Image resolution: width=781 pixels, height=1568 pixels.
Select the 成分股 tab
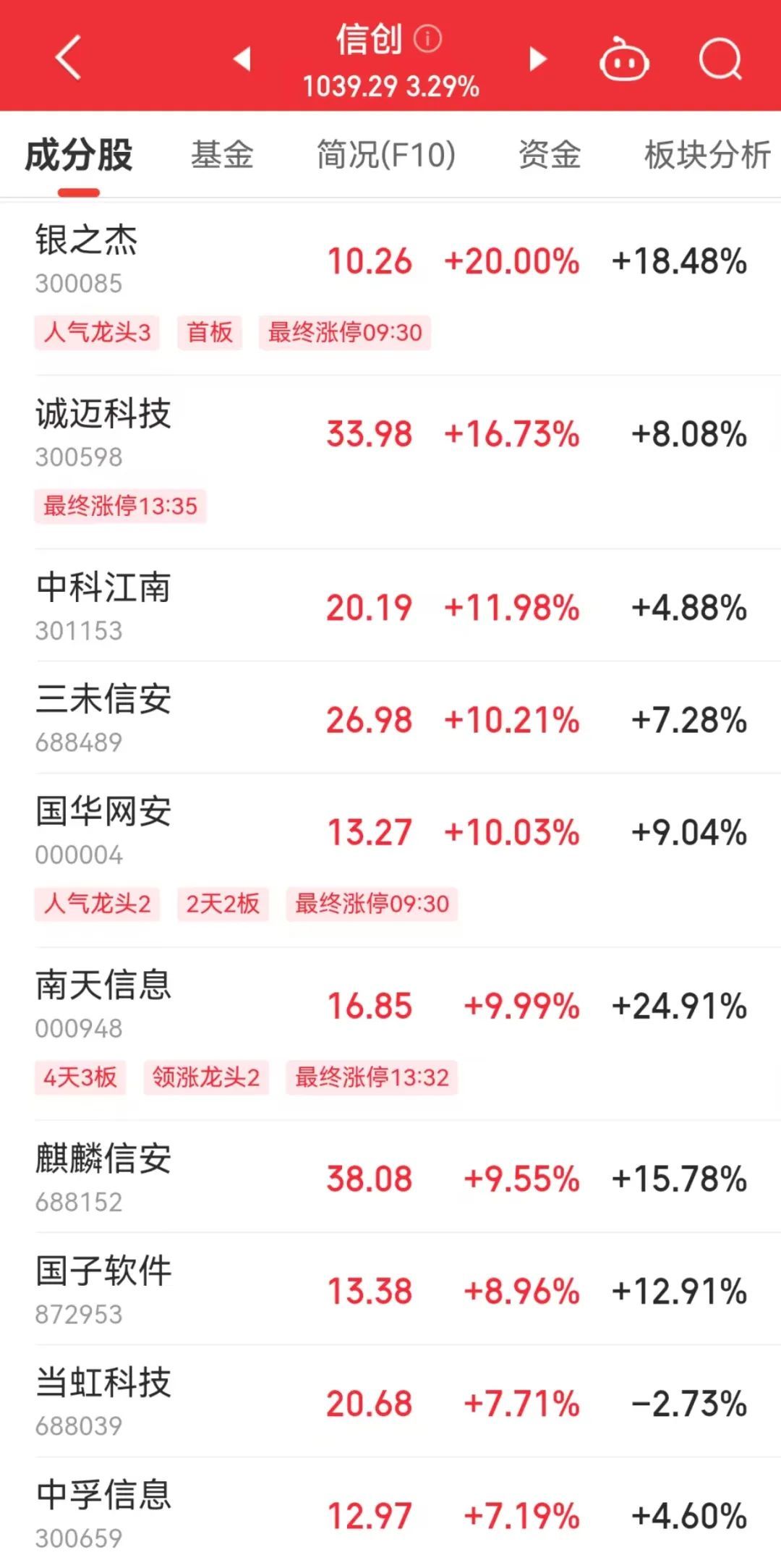(79, 155)
